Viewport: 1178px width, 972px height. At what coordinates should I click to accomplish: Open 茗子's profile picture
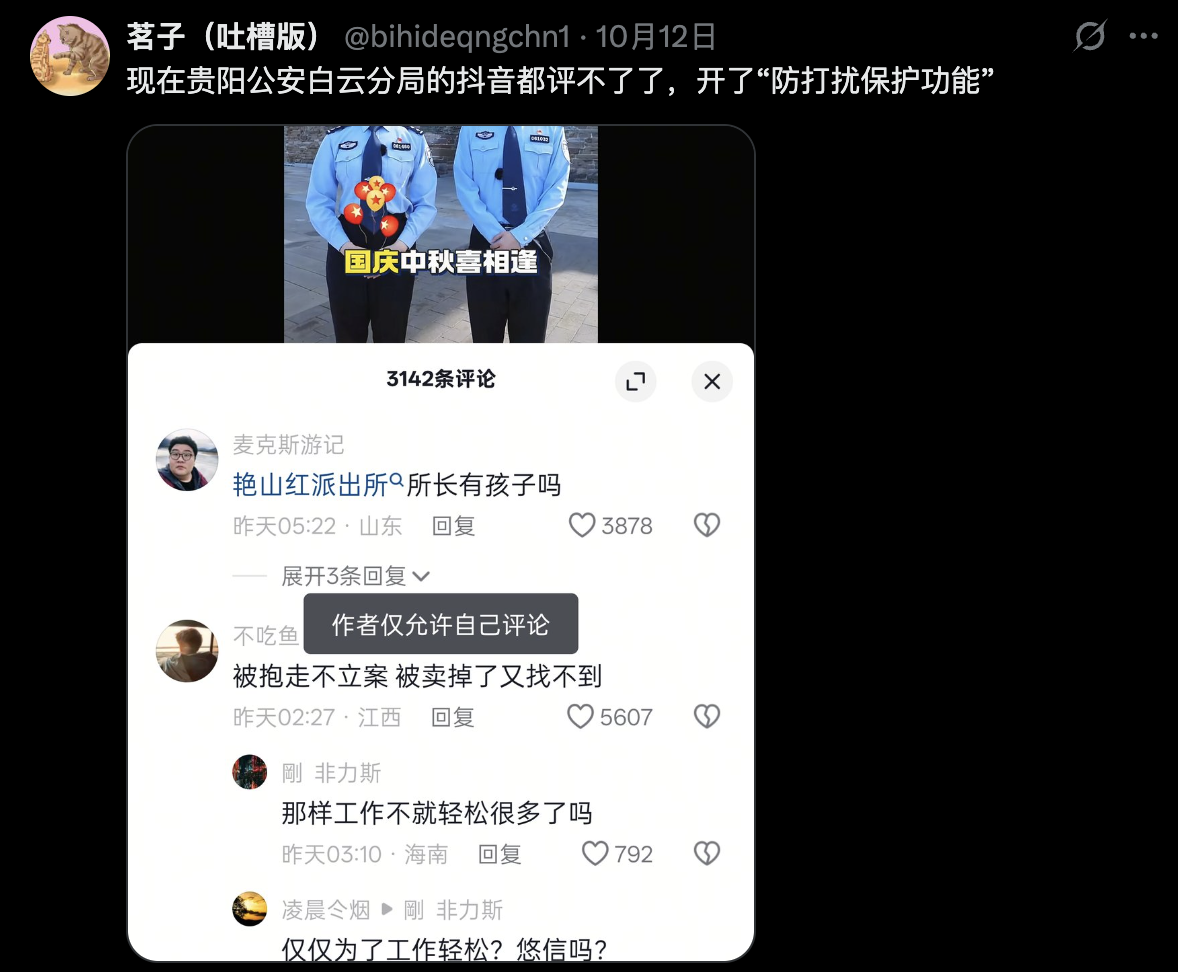[70, 56]
